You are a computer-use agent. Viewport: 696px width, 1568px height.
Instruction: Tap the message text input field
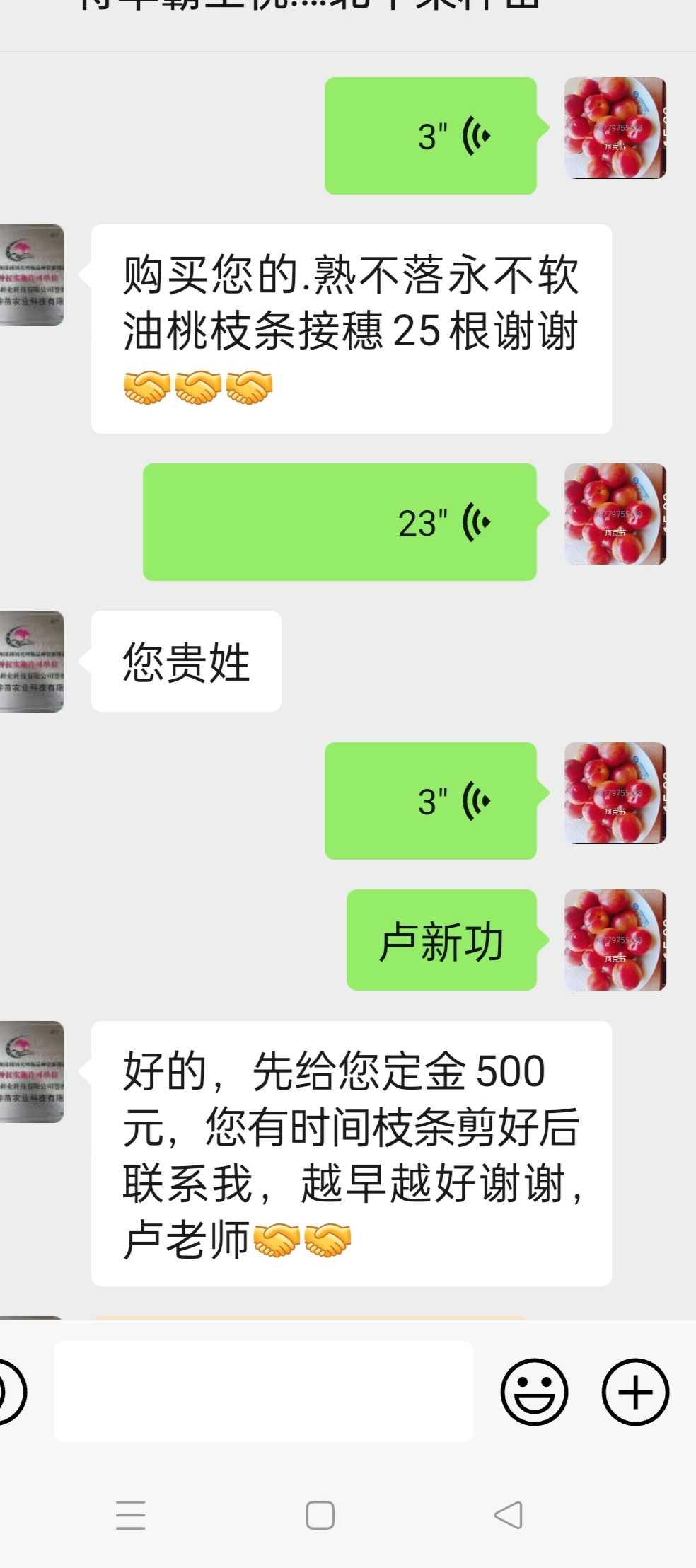click(x=264, y=1391)
